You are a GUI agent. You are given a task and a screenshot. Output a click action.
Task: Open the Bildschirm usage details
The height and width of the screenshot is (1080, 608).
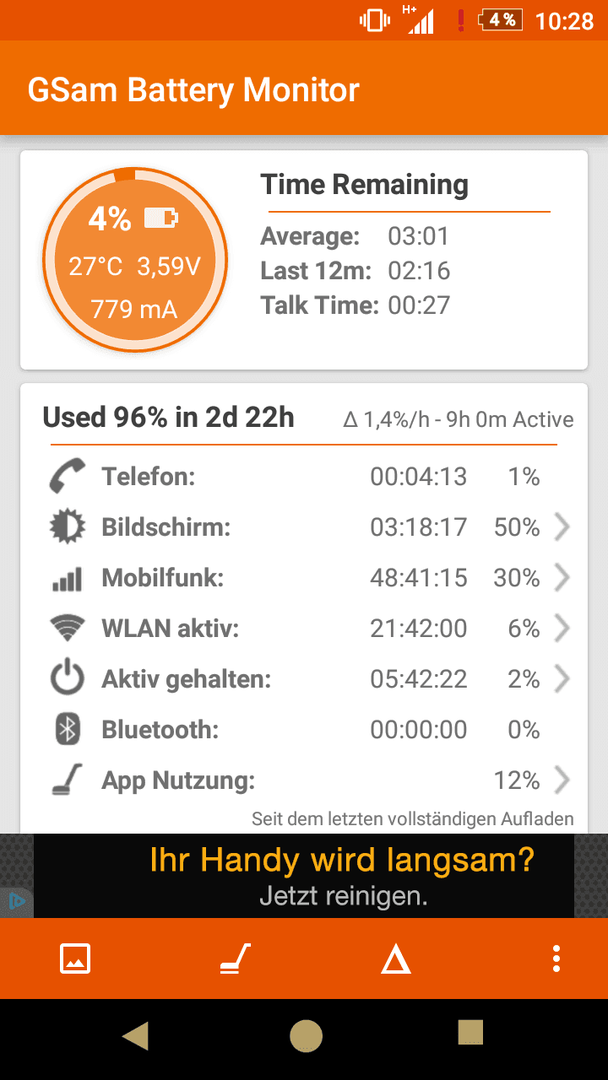pyautogui.click(x=304, y=528)
